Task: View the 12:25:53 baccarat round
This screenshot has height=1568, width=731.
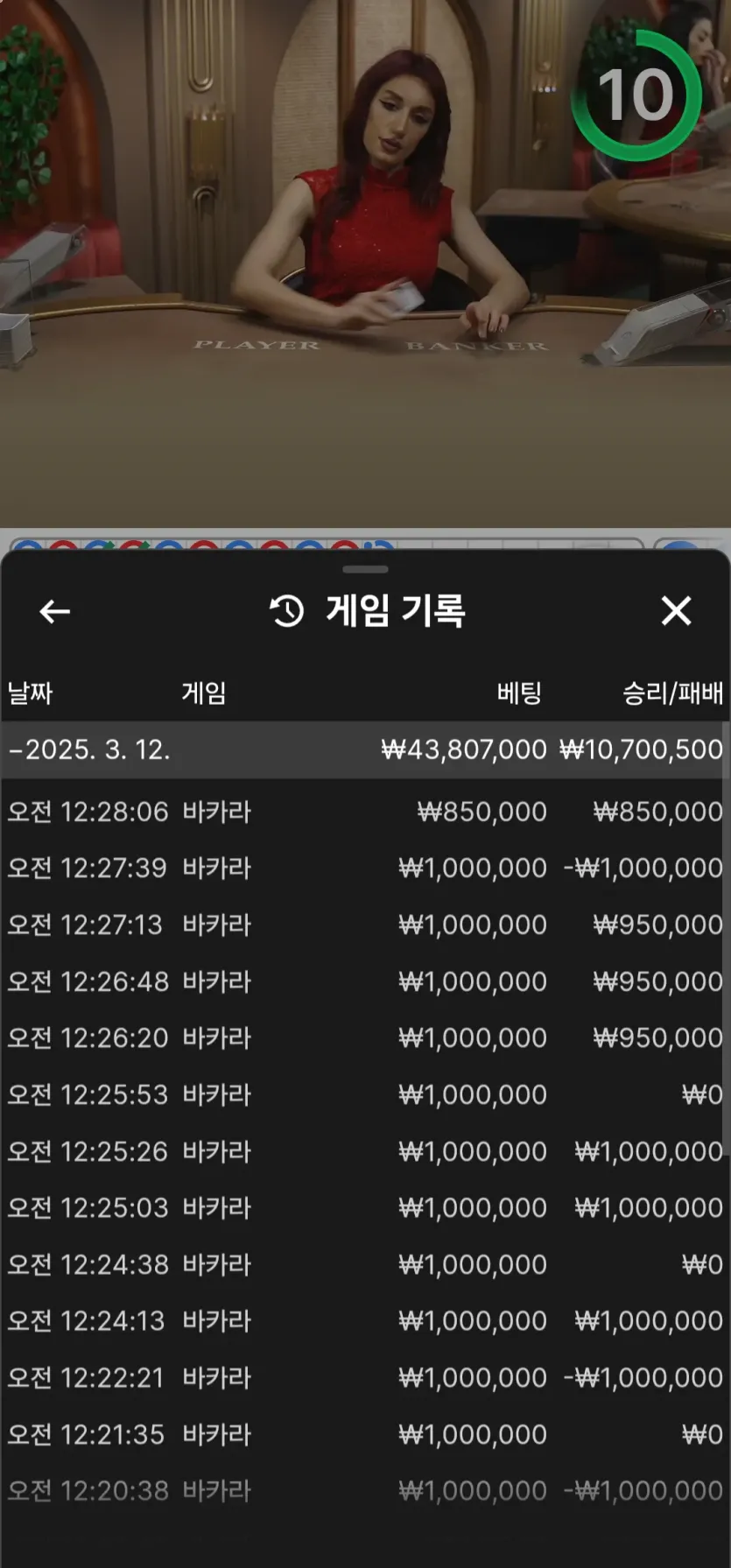Action: tap(363, 1094)
